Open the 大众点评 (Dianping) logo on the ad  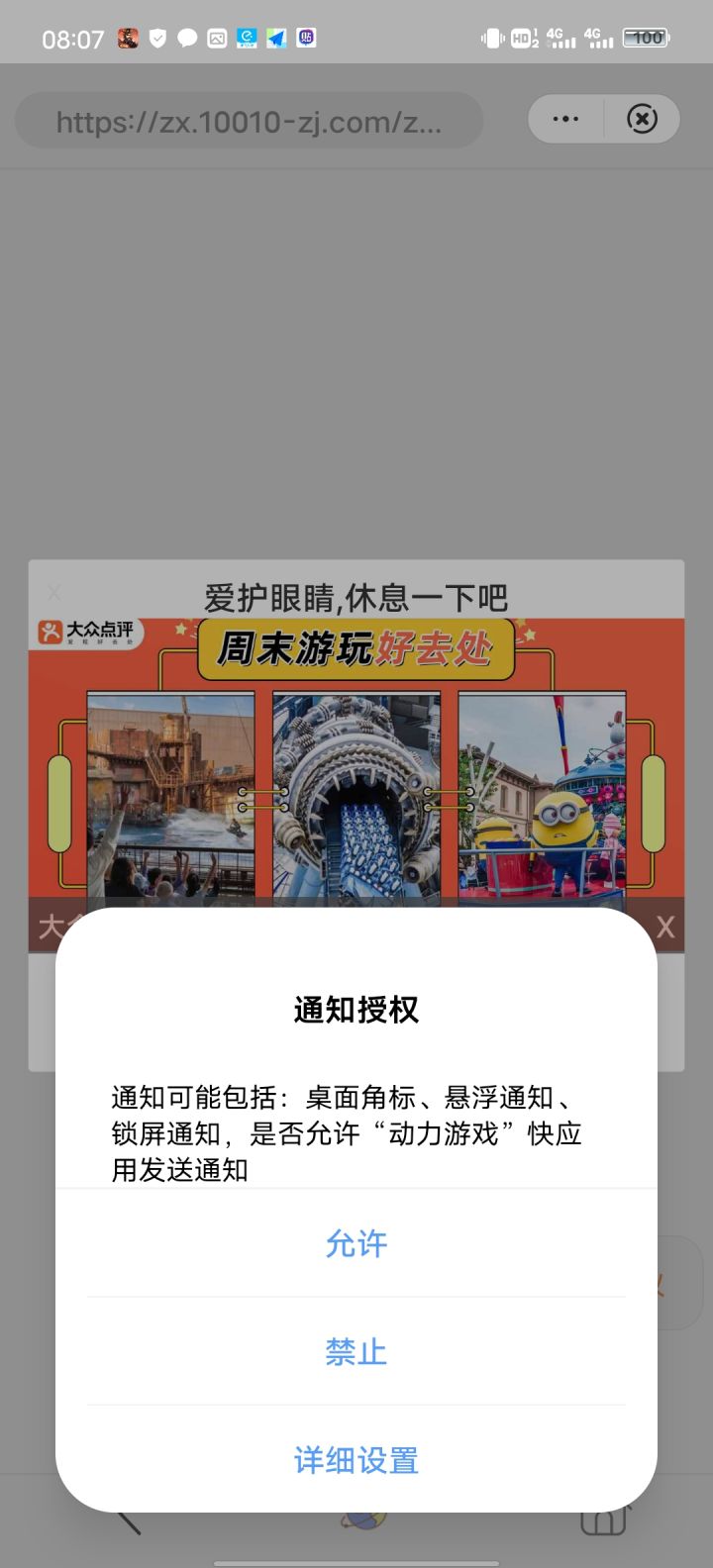coord(87,634)
